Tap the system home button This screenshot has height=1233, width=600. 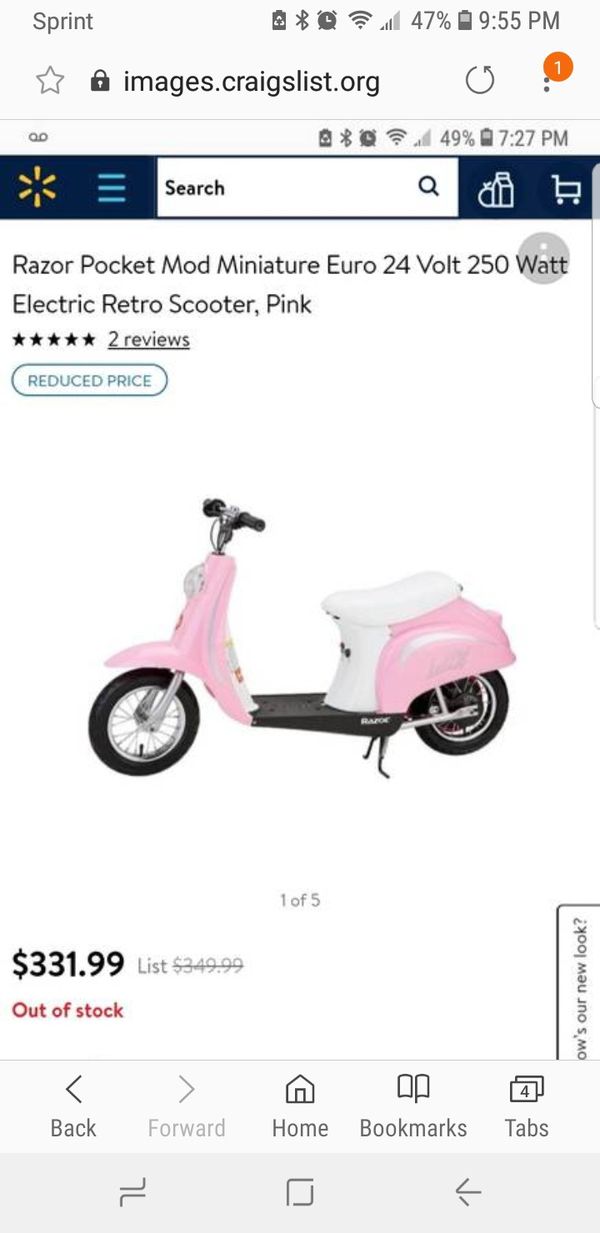pos(300,1192)
